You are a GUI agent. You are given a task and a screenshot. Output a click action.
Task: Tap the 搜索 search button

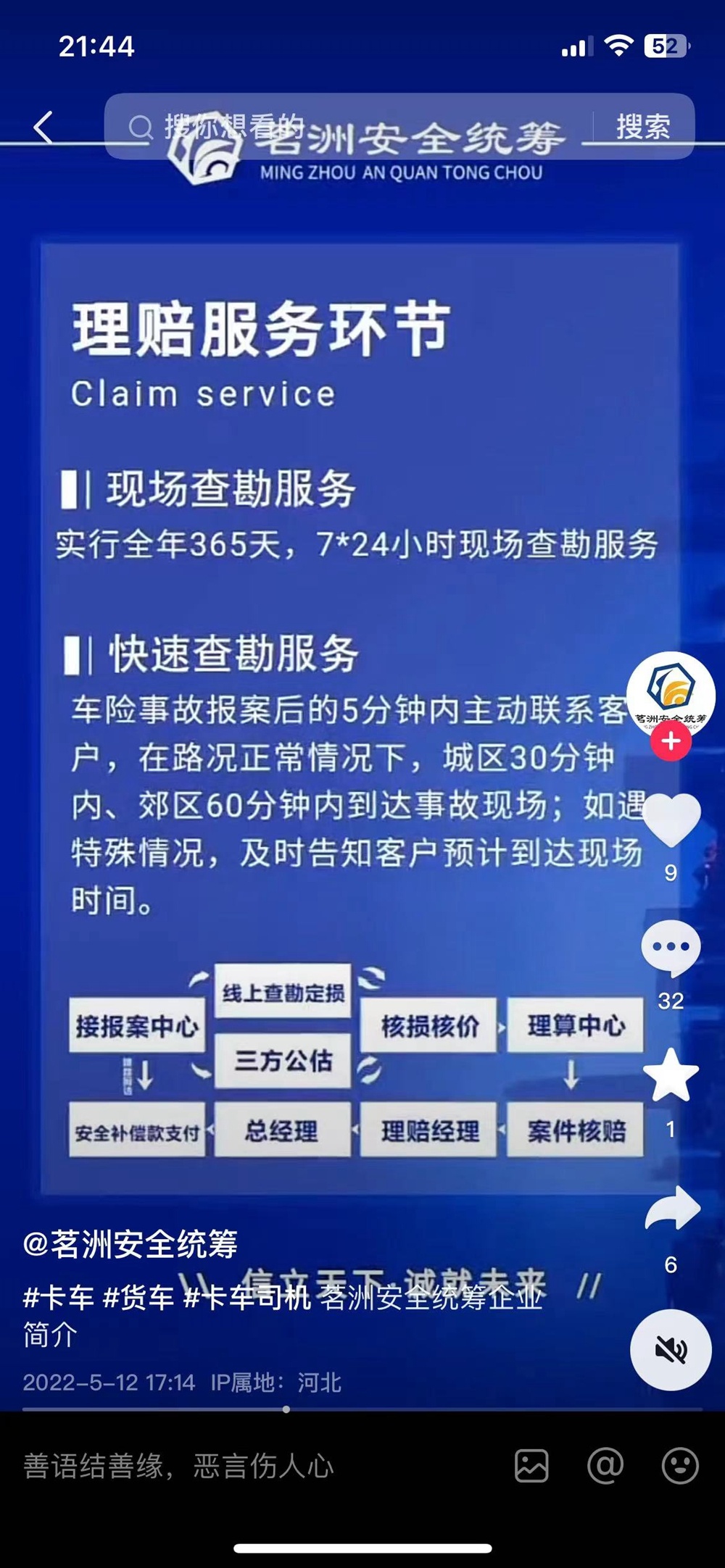642,127
